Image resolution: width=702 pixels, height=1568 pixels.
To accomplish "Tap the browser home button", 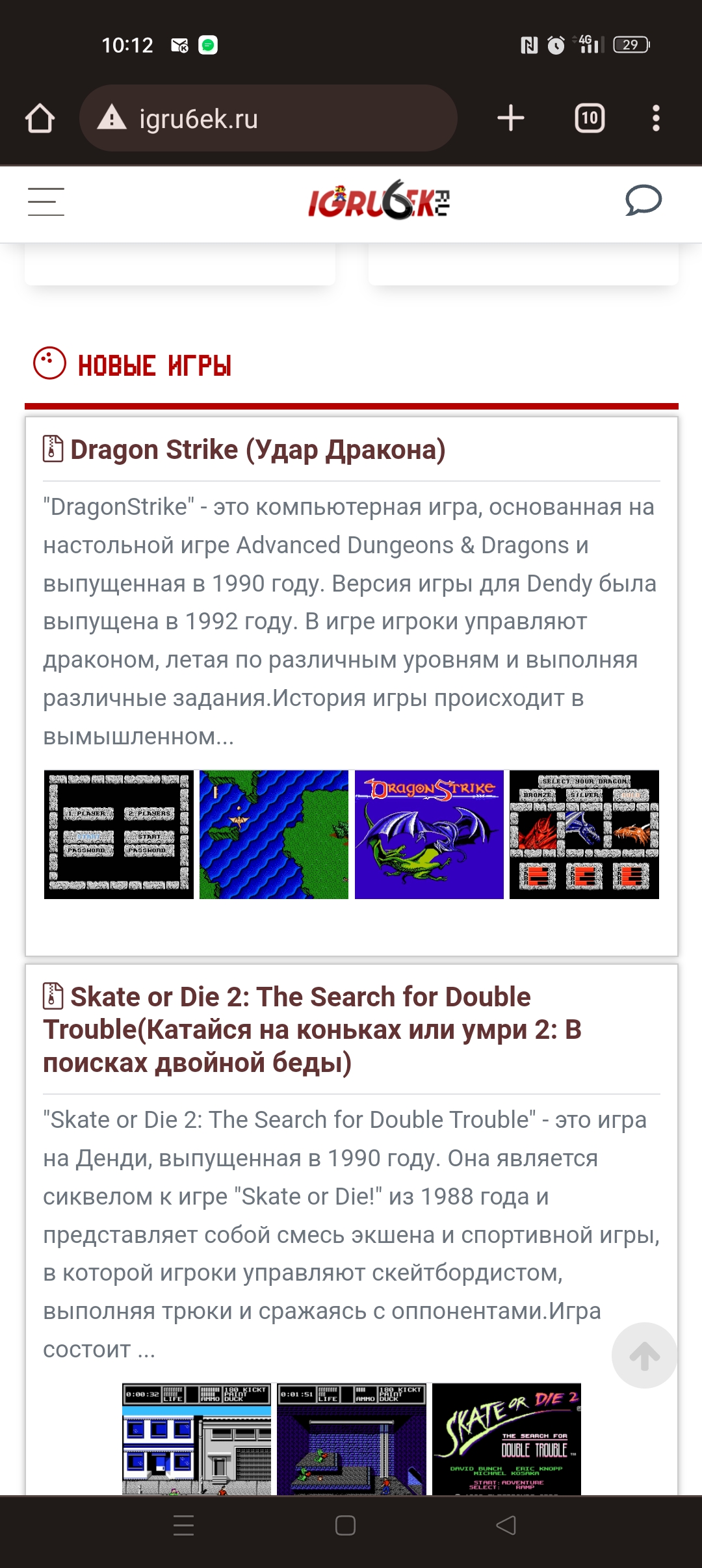I will click(x=40, y=118).
